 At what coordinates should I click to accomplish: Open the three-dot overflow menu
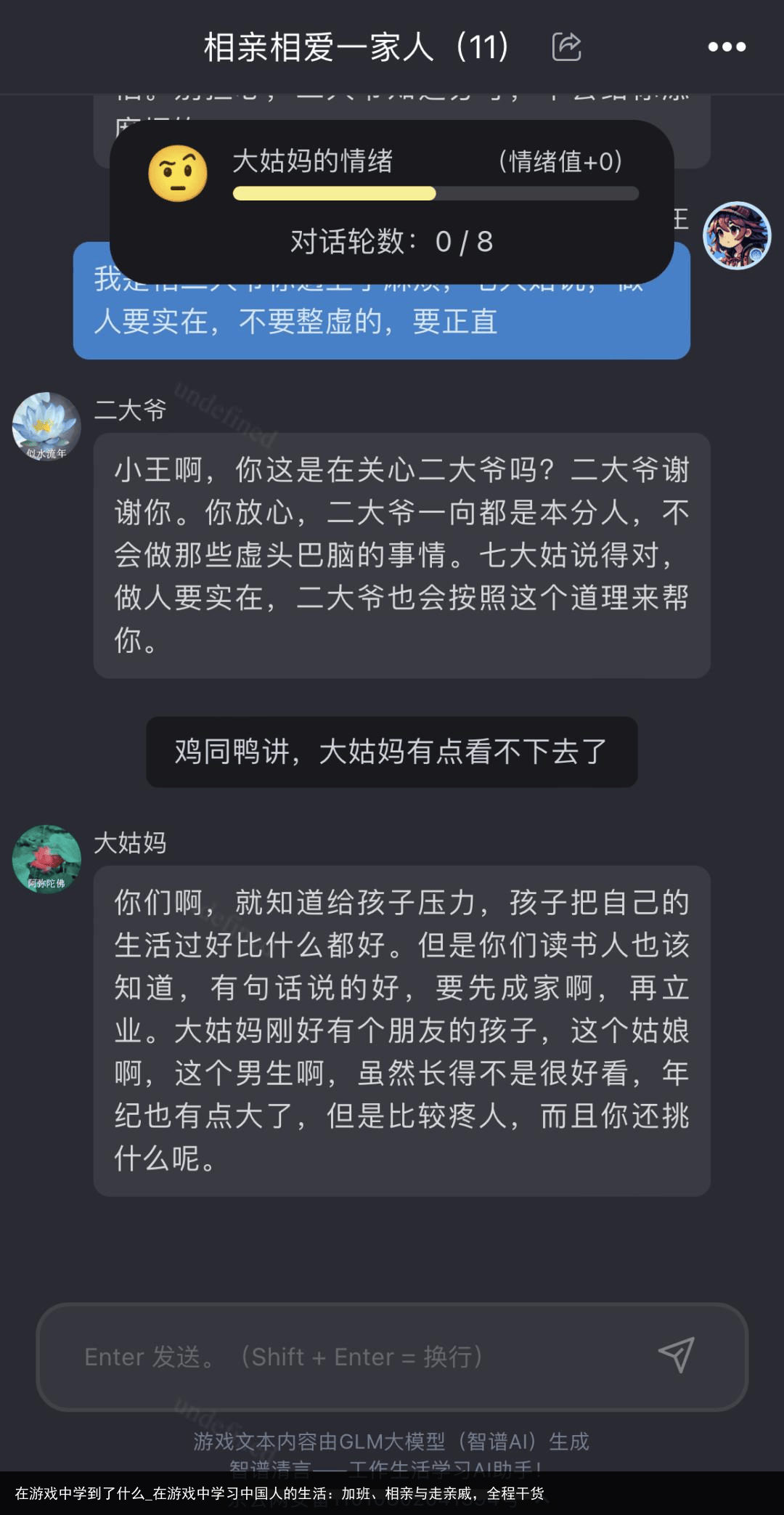tap(727, 46)
